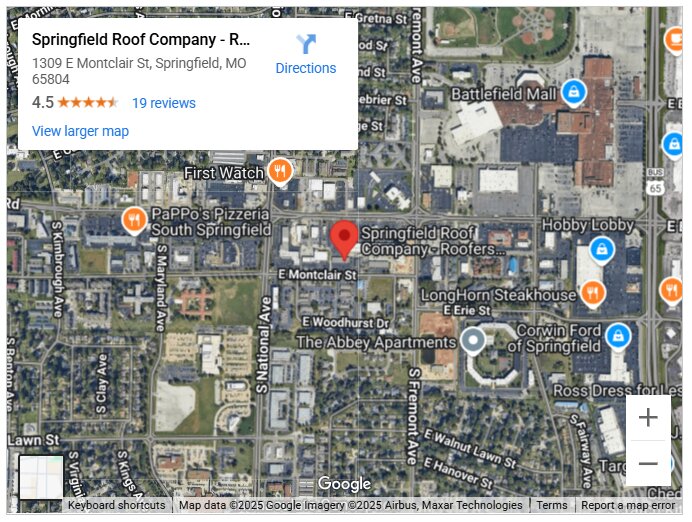Image resolution: width=692 pixels, height=522 pixels.
Task: Report a map error
Action: click(x=627, y=505)
